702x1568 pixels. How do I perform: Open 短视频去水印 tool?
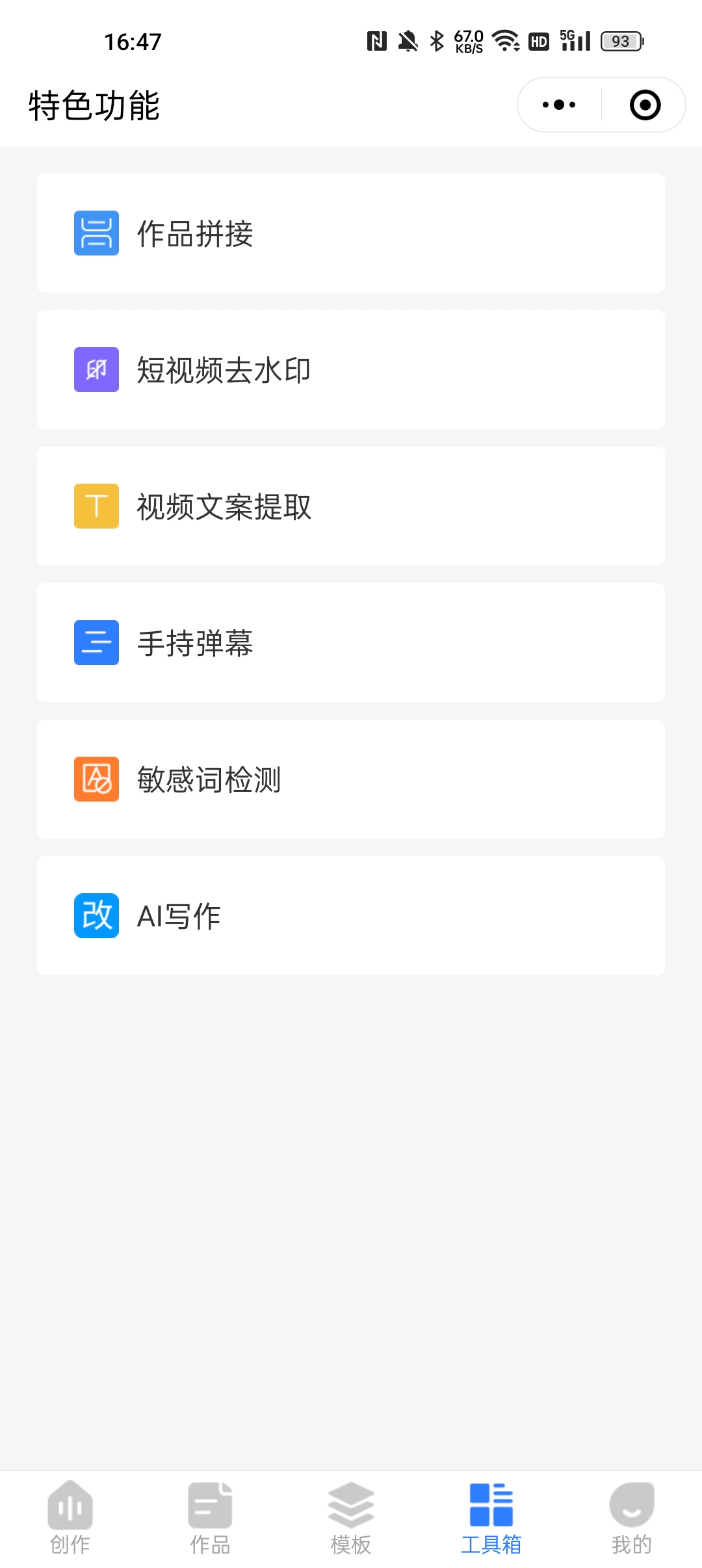350,369
